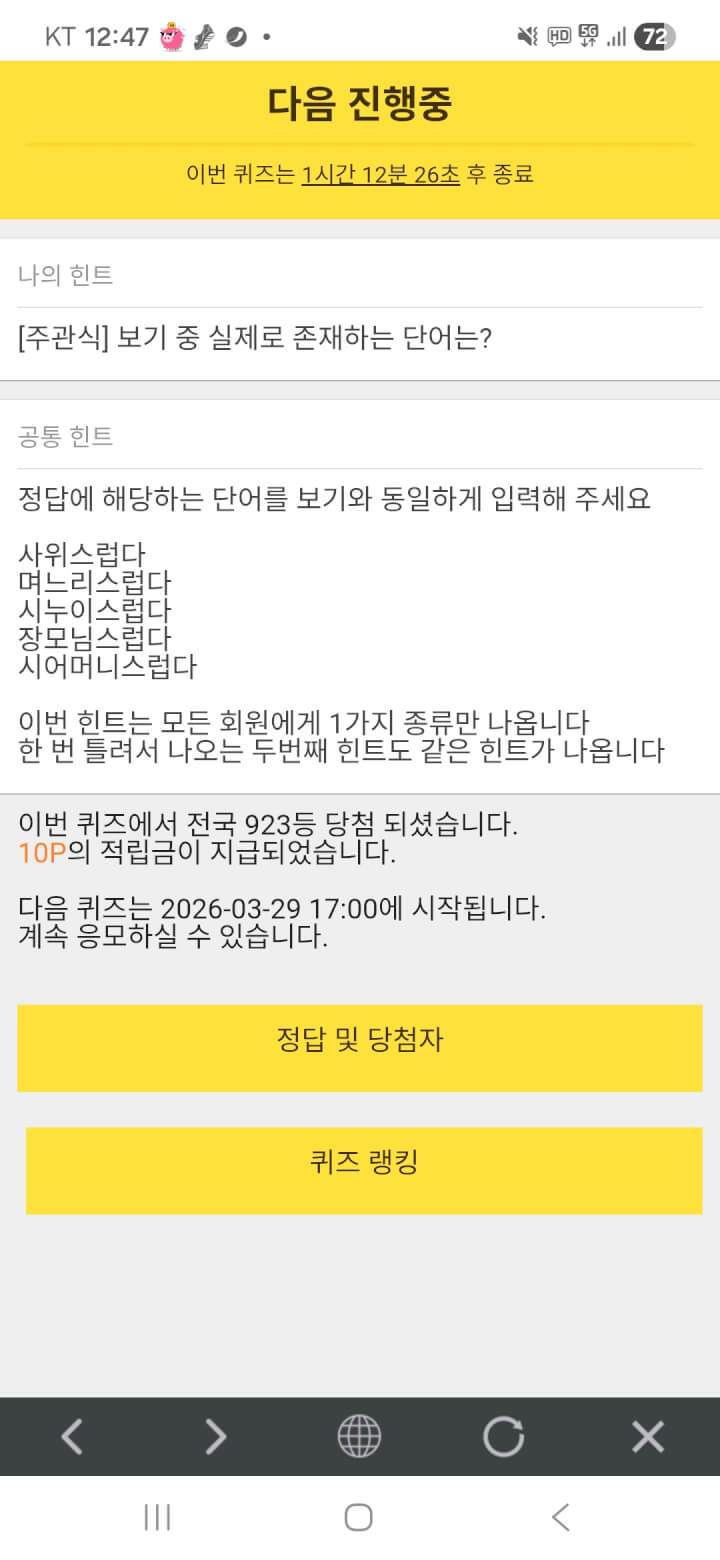720x1560 pixels.
Task: Tap the system home button
Action: point(359,1517)
